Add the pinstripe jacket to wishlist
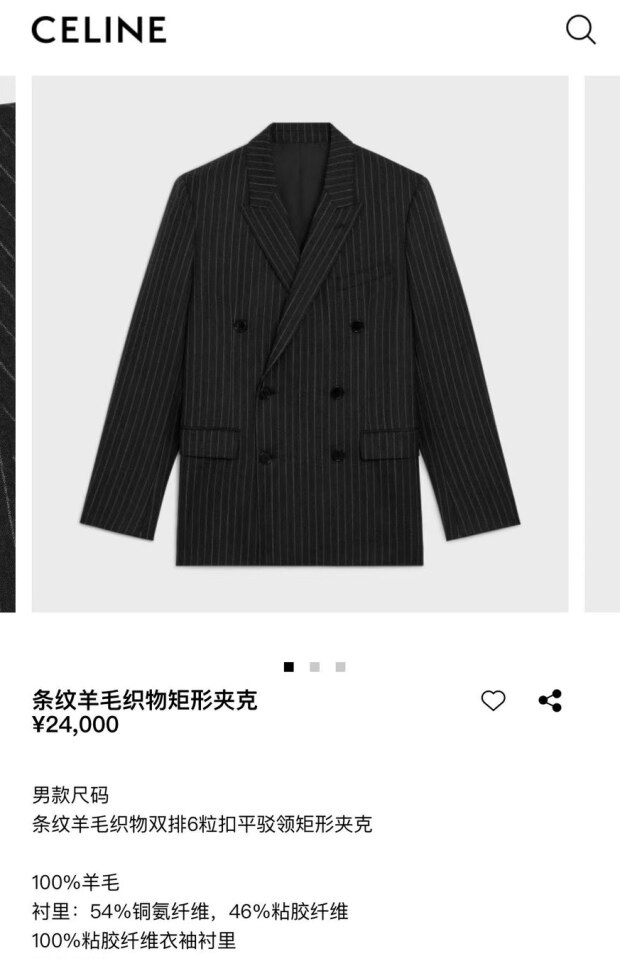620x959 pixels. click(x=493, y=701)
